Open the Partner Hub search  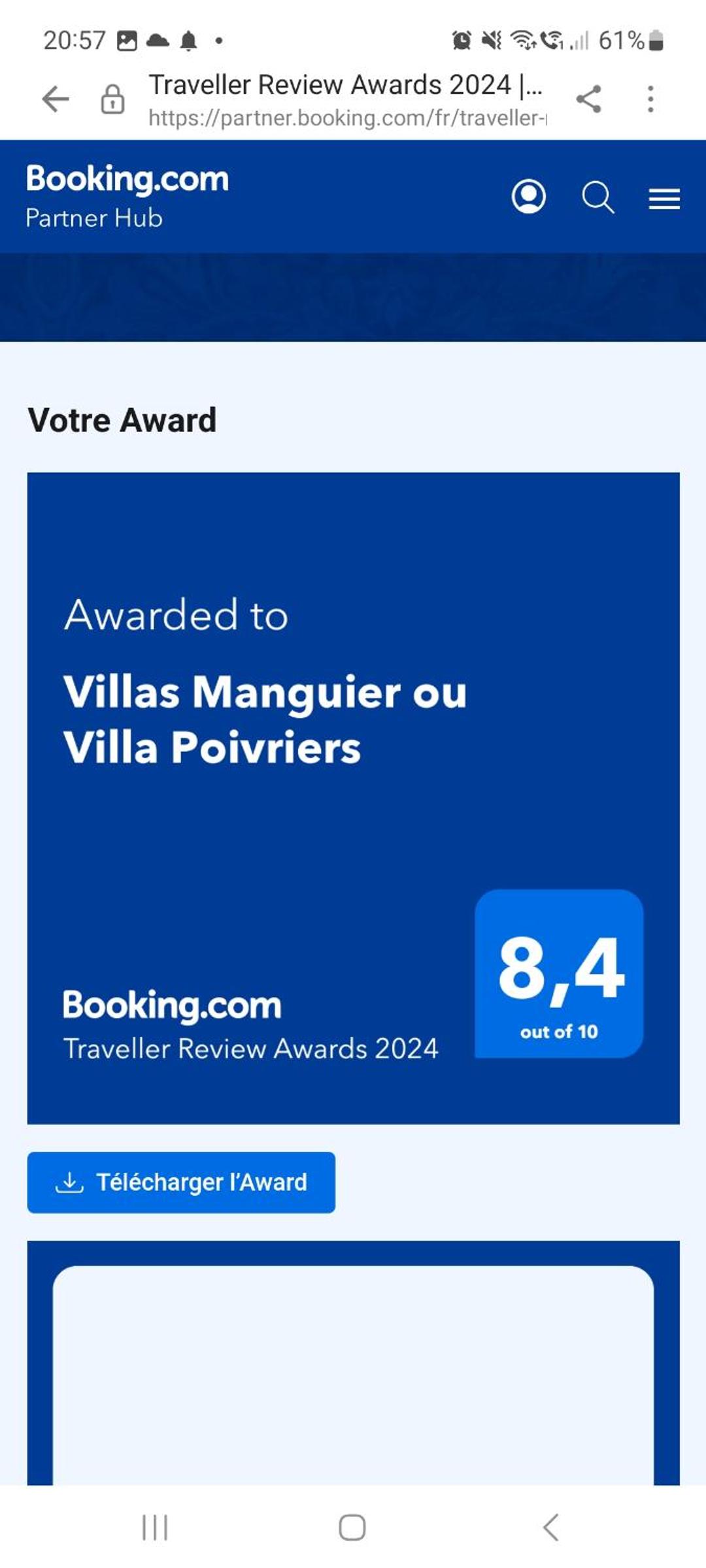click(x=597, y=197)
